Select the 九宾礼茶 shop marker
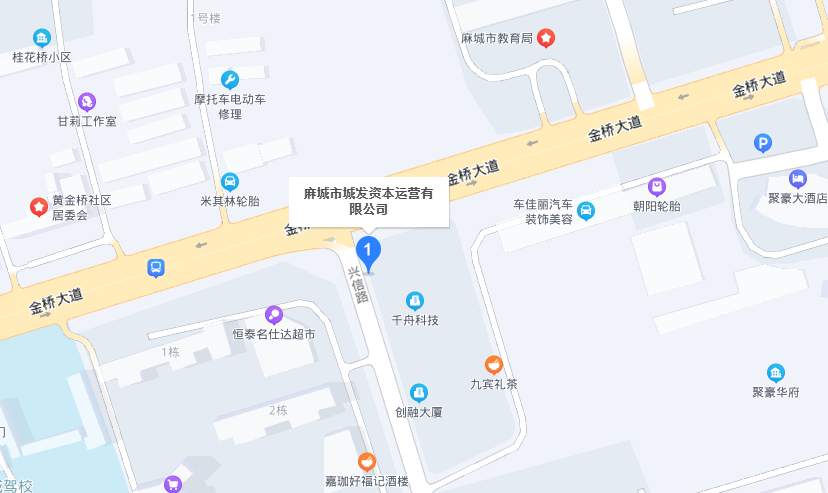 point(493,364)
